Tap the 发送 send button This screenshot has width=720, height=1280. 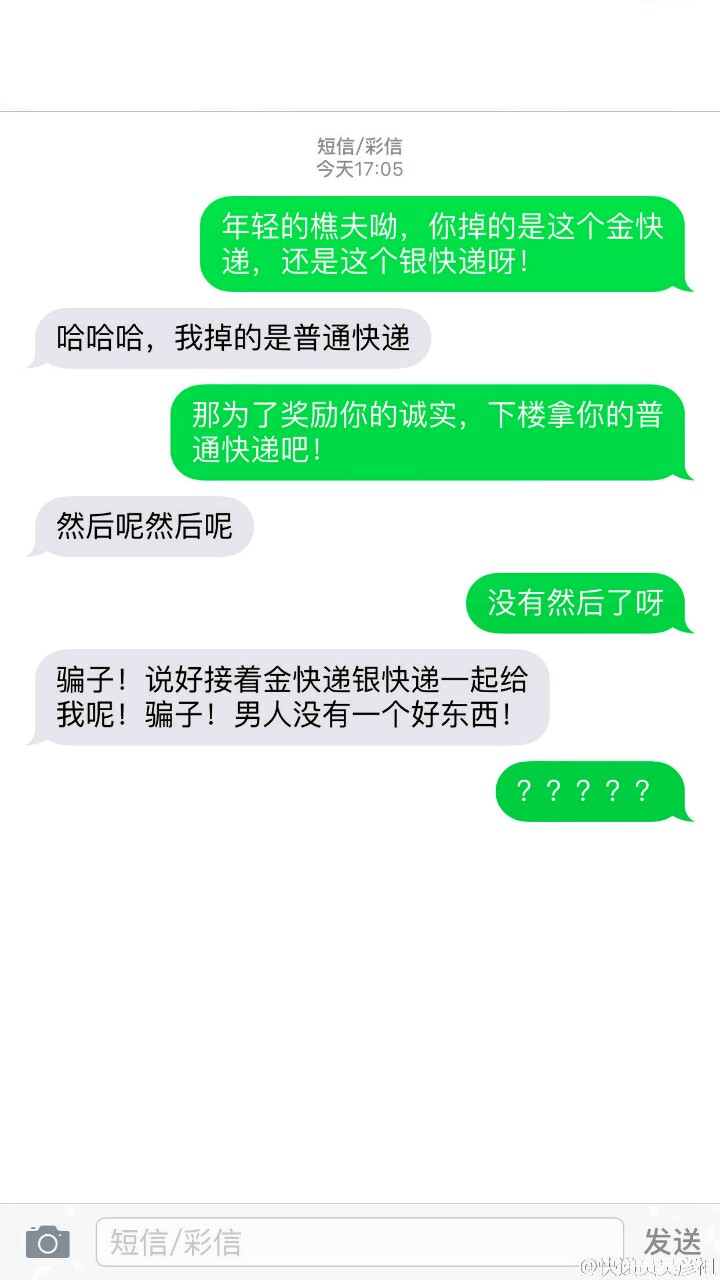tap(672, 1242)
